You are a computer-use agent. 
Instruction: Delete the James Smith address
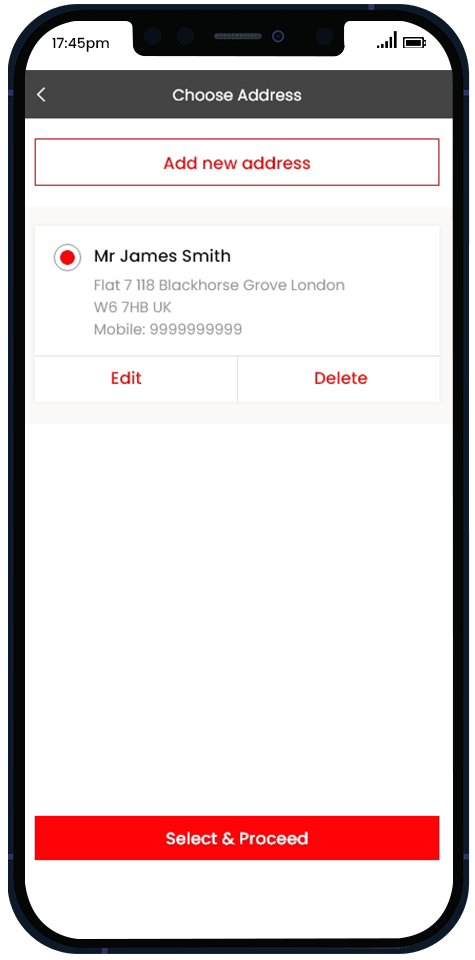pyautogui.click(x=339, y=378)
